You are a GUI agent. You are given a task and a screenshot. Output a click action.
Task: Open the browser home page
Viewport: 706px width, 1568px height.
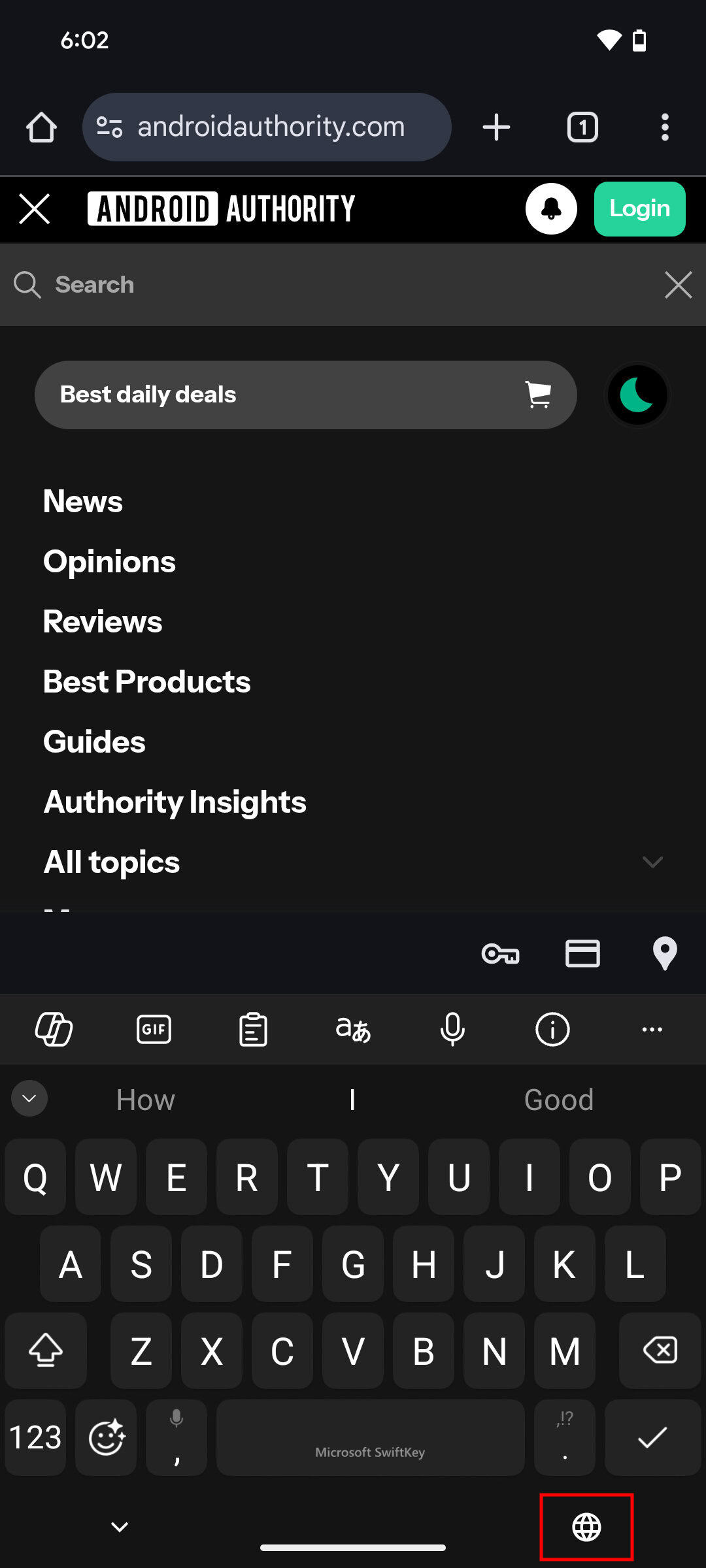pos(41,127)
